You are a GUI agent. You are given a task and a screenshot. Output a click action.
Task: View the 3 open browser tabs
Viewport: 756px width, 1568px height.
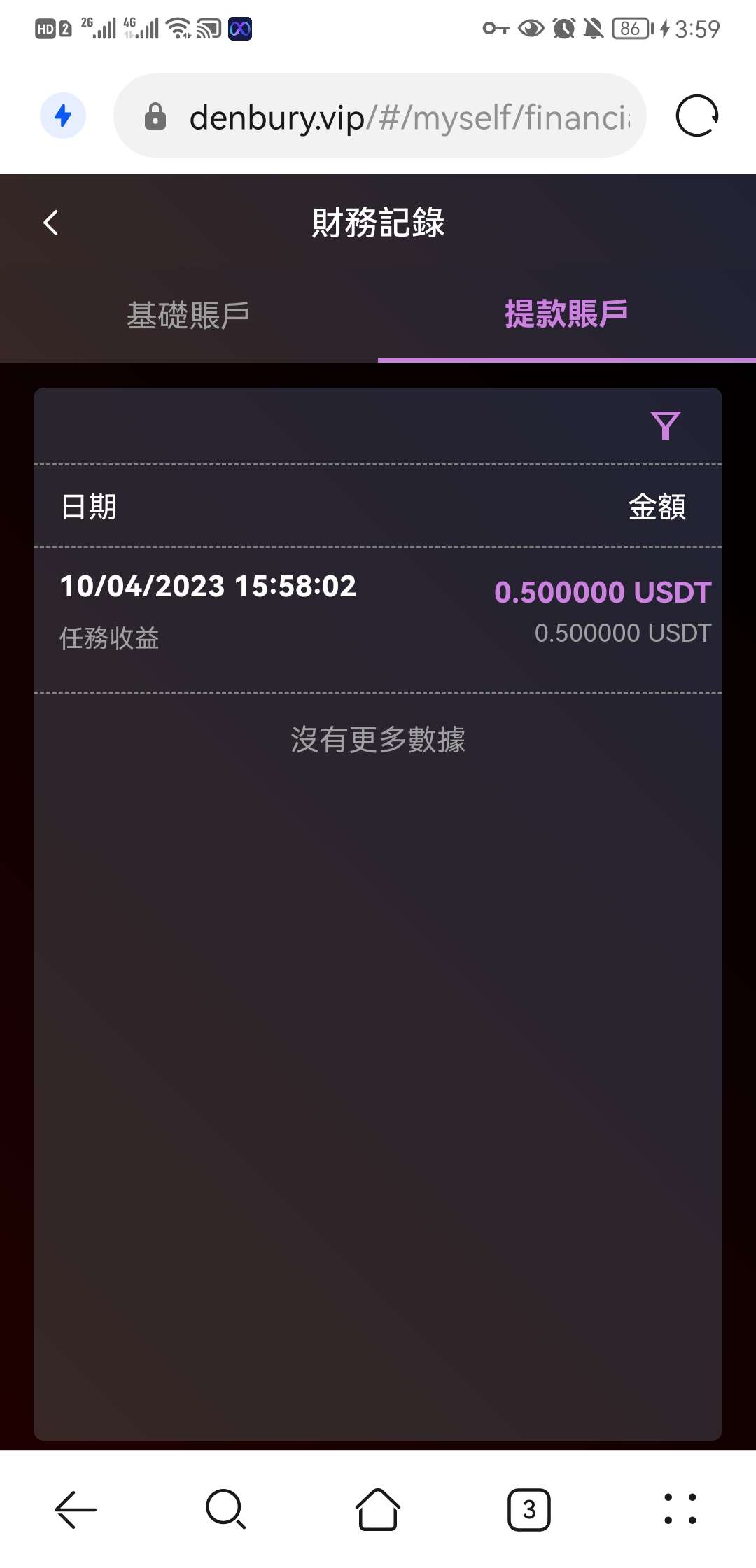[528, 1509]
